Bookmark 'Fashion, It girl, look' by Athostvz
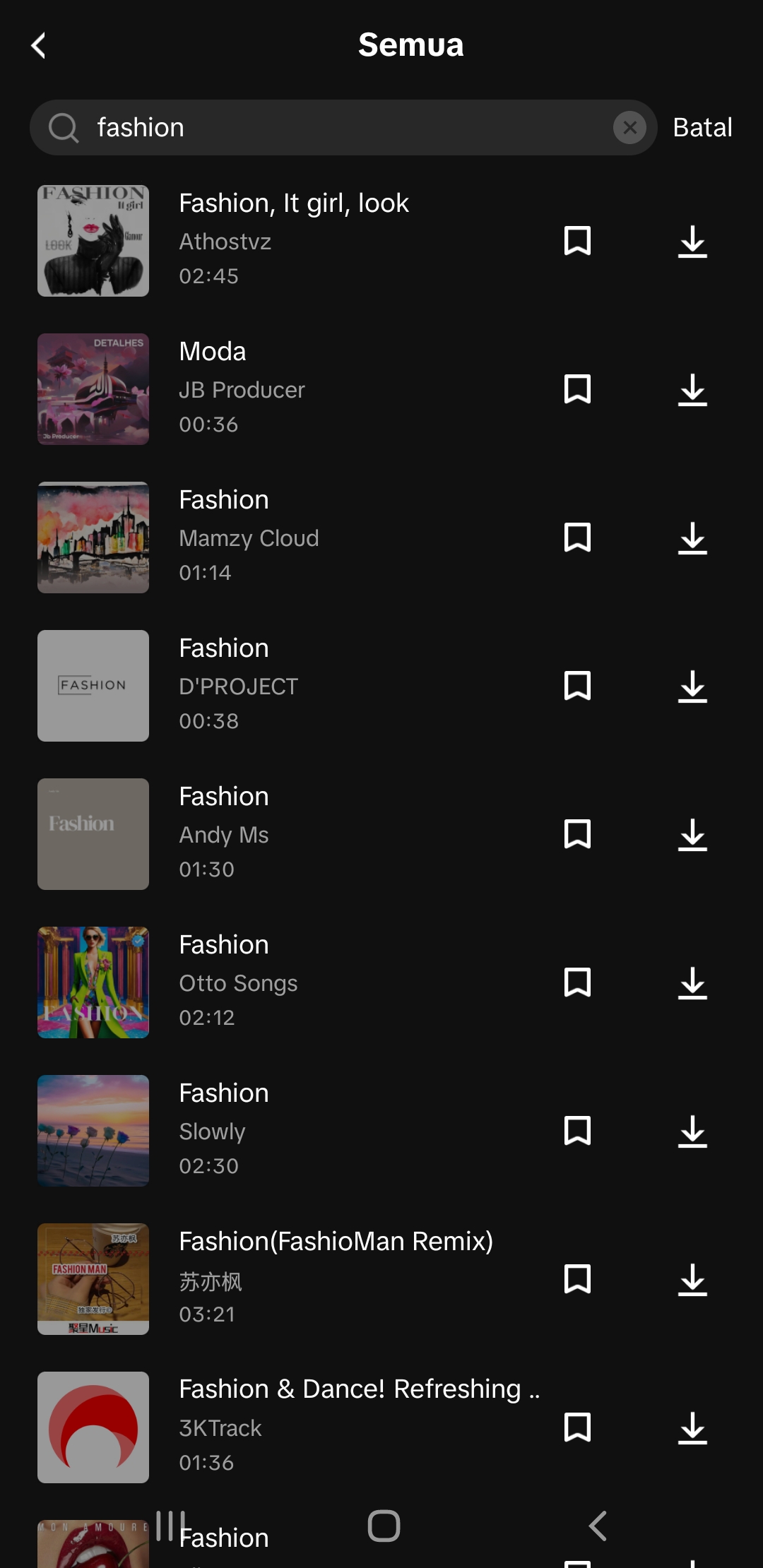The width and height of the screenshot is (763, 1568). pyautogui.click(x=577, y=241)
